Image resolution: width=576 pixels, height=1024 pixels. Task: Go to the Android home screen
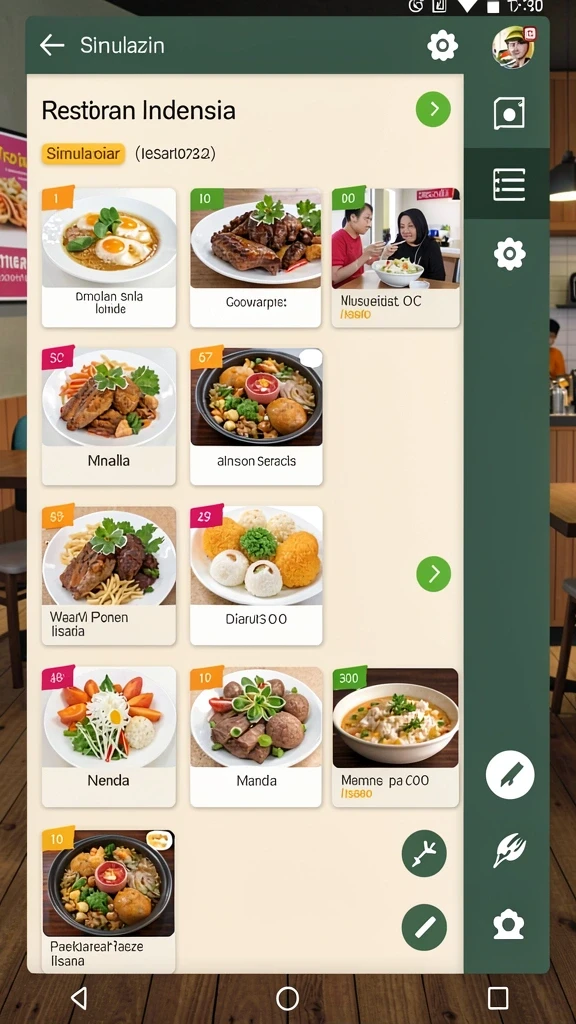(287, 998)
